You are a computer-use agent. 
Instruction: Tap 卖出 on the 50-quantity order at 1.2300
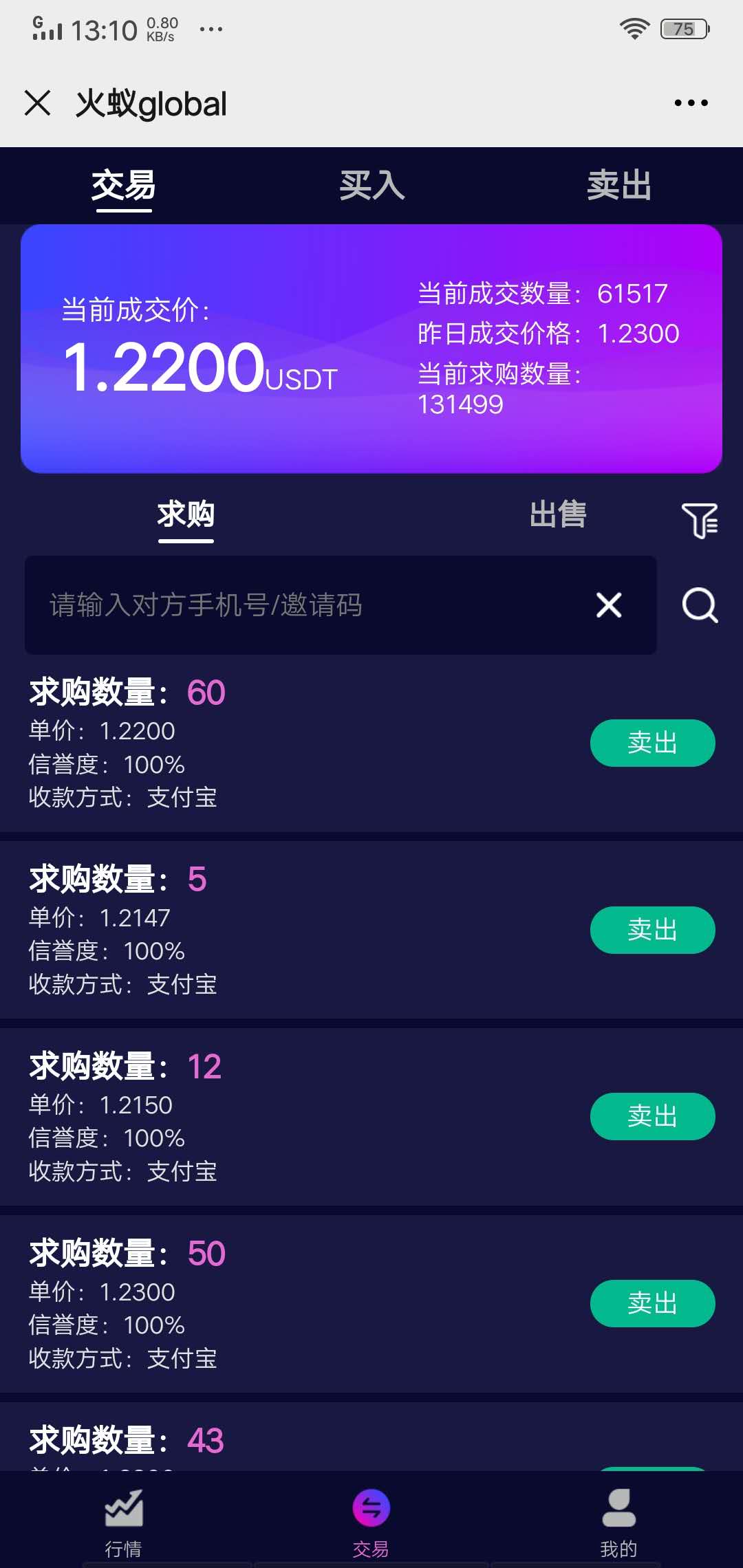[652, 1303]
